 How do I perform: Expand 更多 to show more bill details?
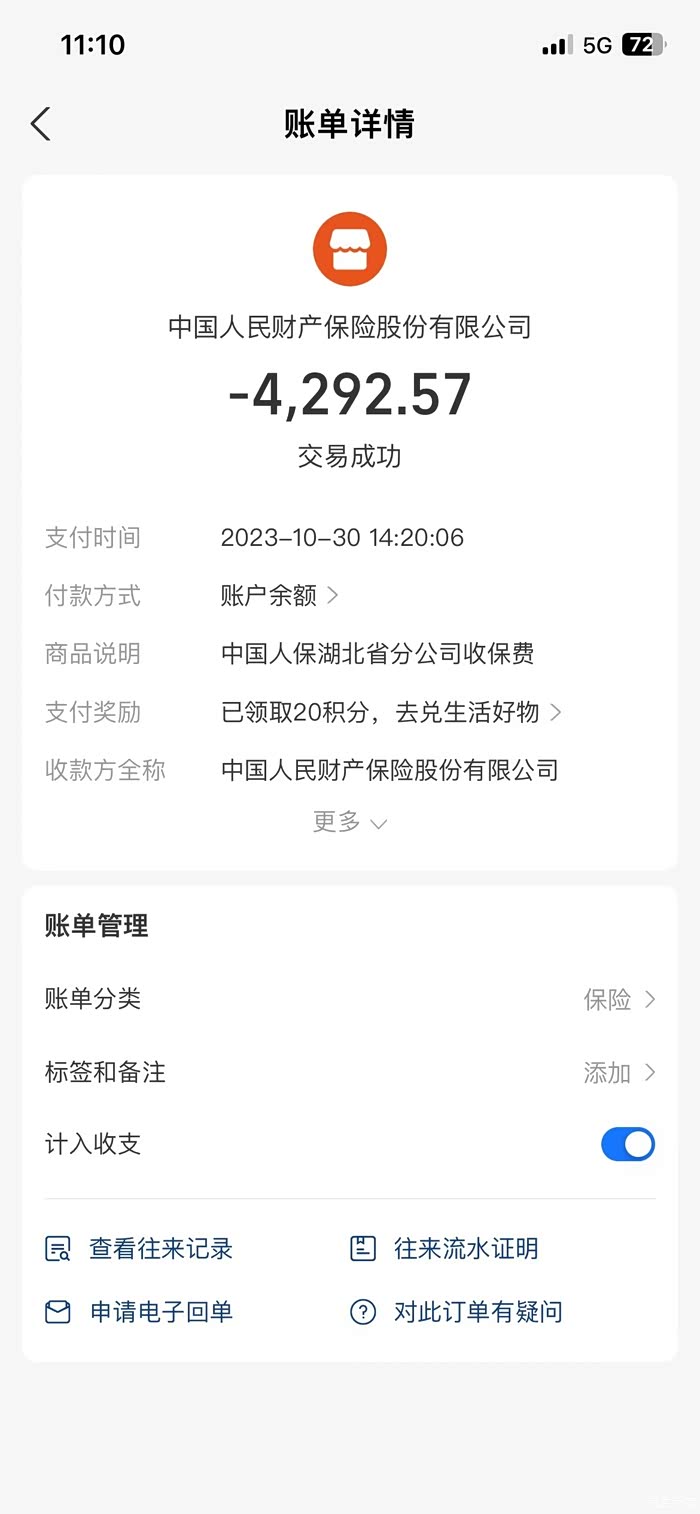349,822
